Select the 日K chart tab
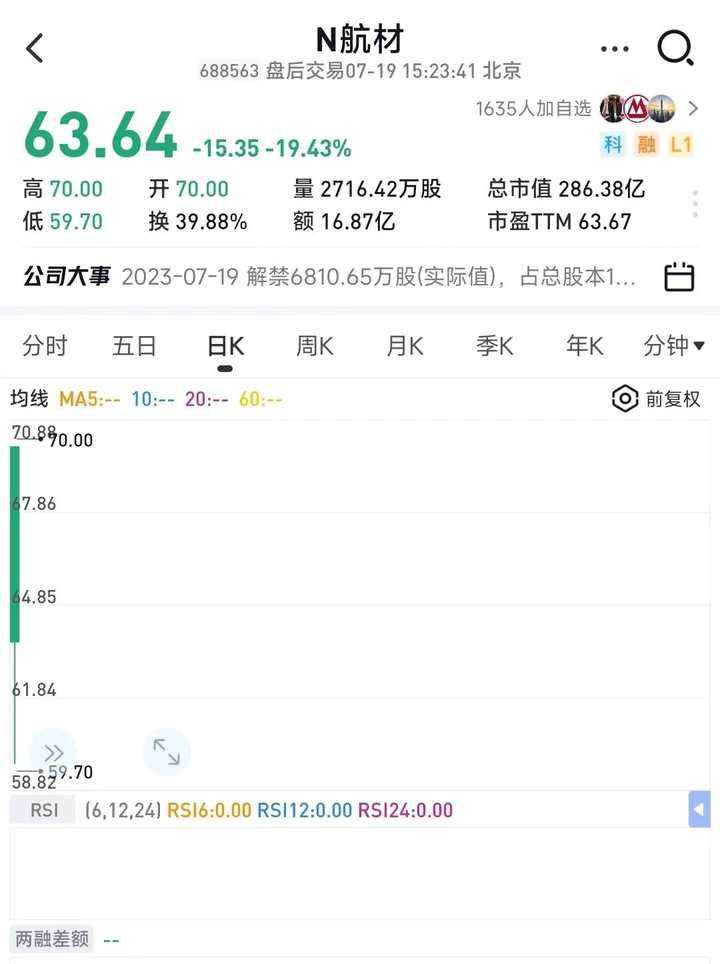 (x=225, y=346)
